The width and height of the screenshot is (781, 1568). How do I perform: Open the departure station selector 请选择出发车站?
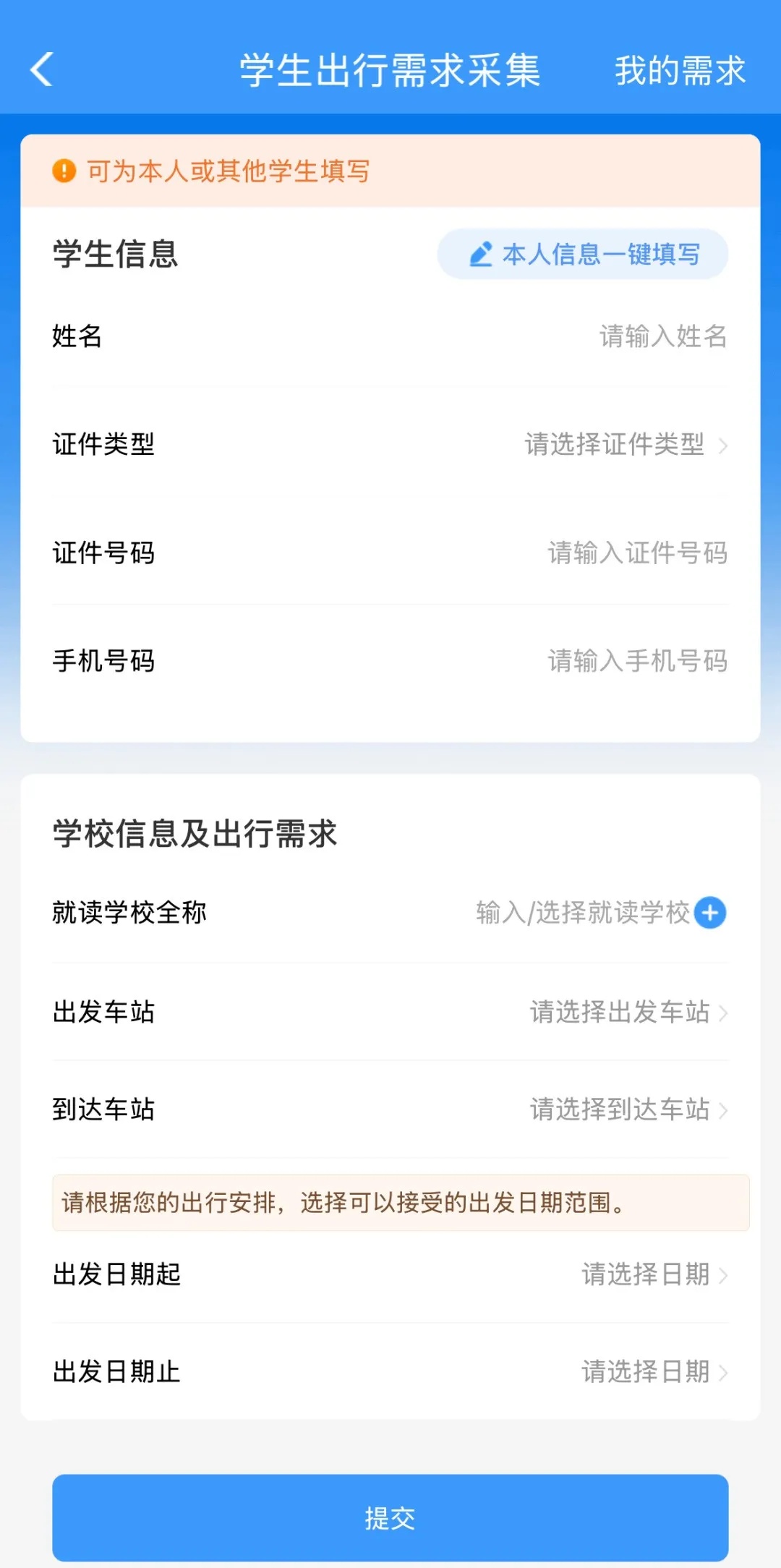[x=620, y=1013]
